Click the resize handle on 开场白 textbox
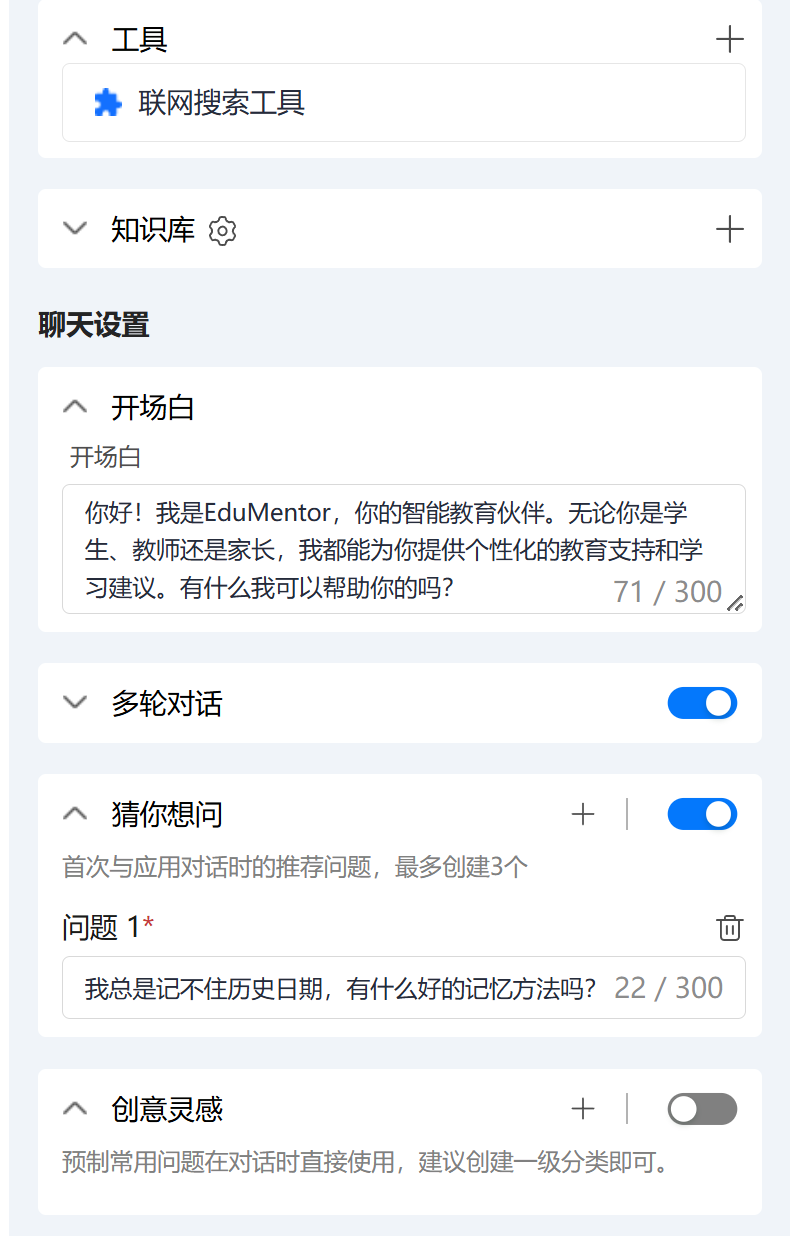Image resolution: width=790 pixels, height=1236 pixels. tap(737, 604)
